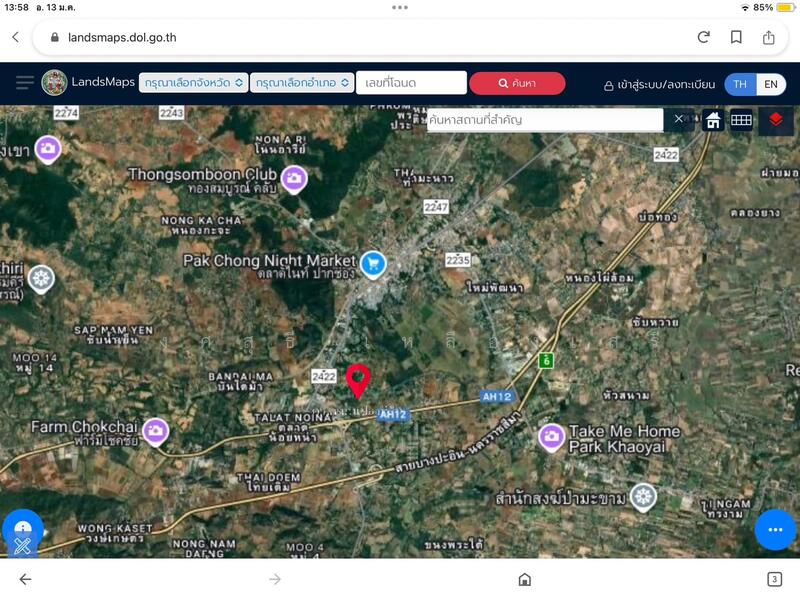Tap the map home icon
This screenshot has width=800, height=600.
713,120
